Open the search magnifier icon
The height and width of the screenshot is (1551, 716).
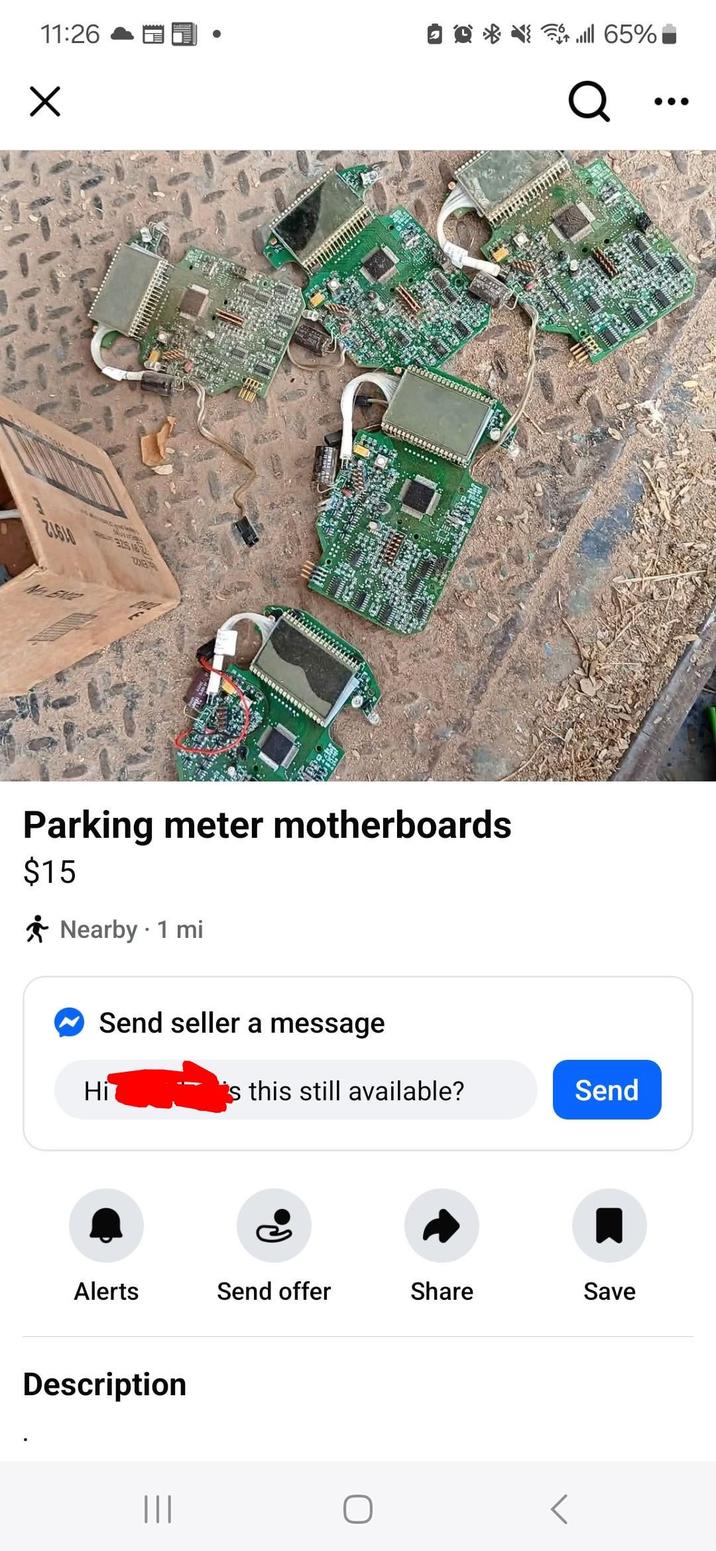tap(589, 101)
